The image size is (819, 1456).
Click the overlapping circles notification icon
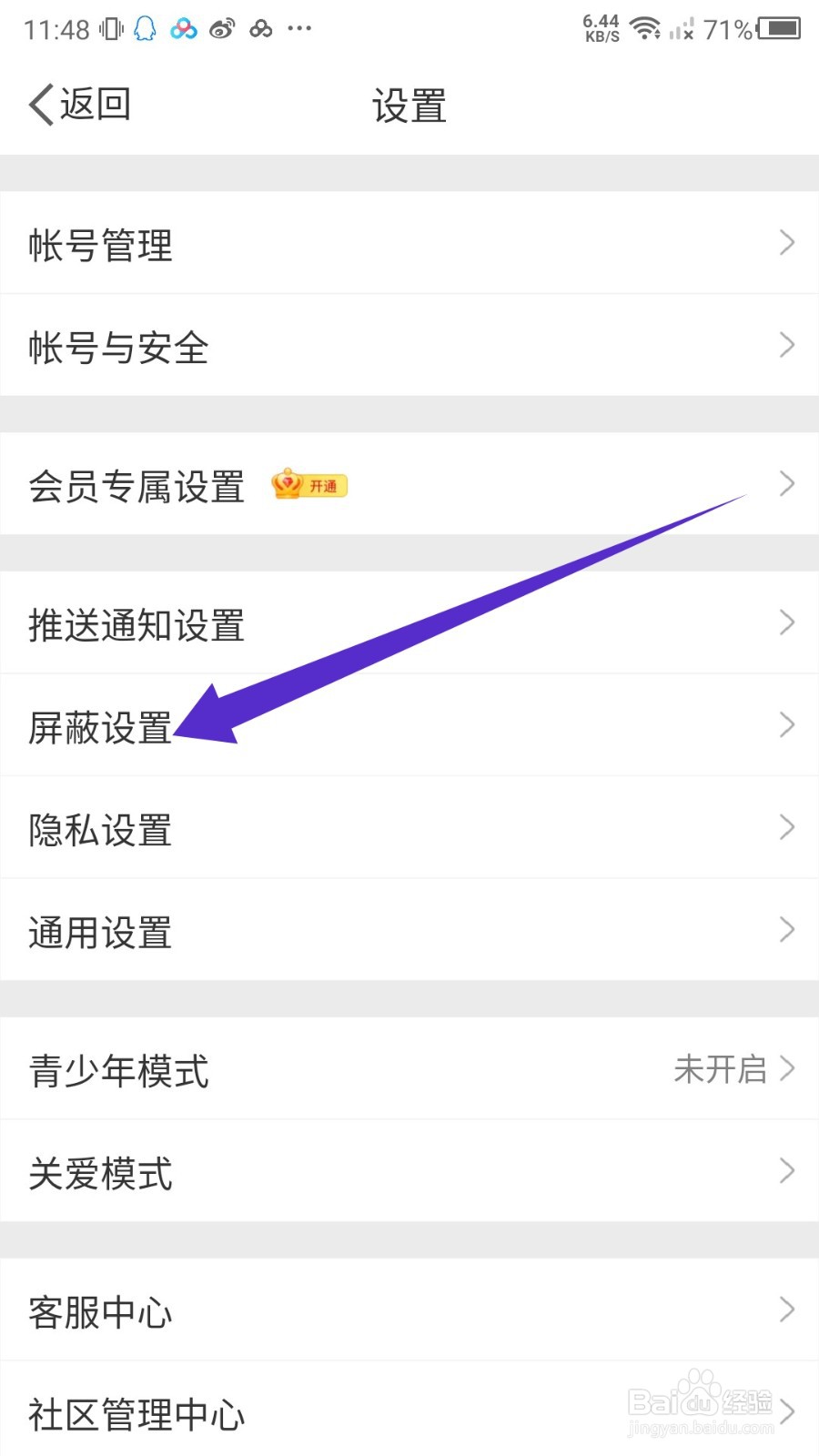pos(262,29)
